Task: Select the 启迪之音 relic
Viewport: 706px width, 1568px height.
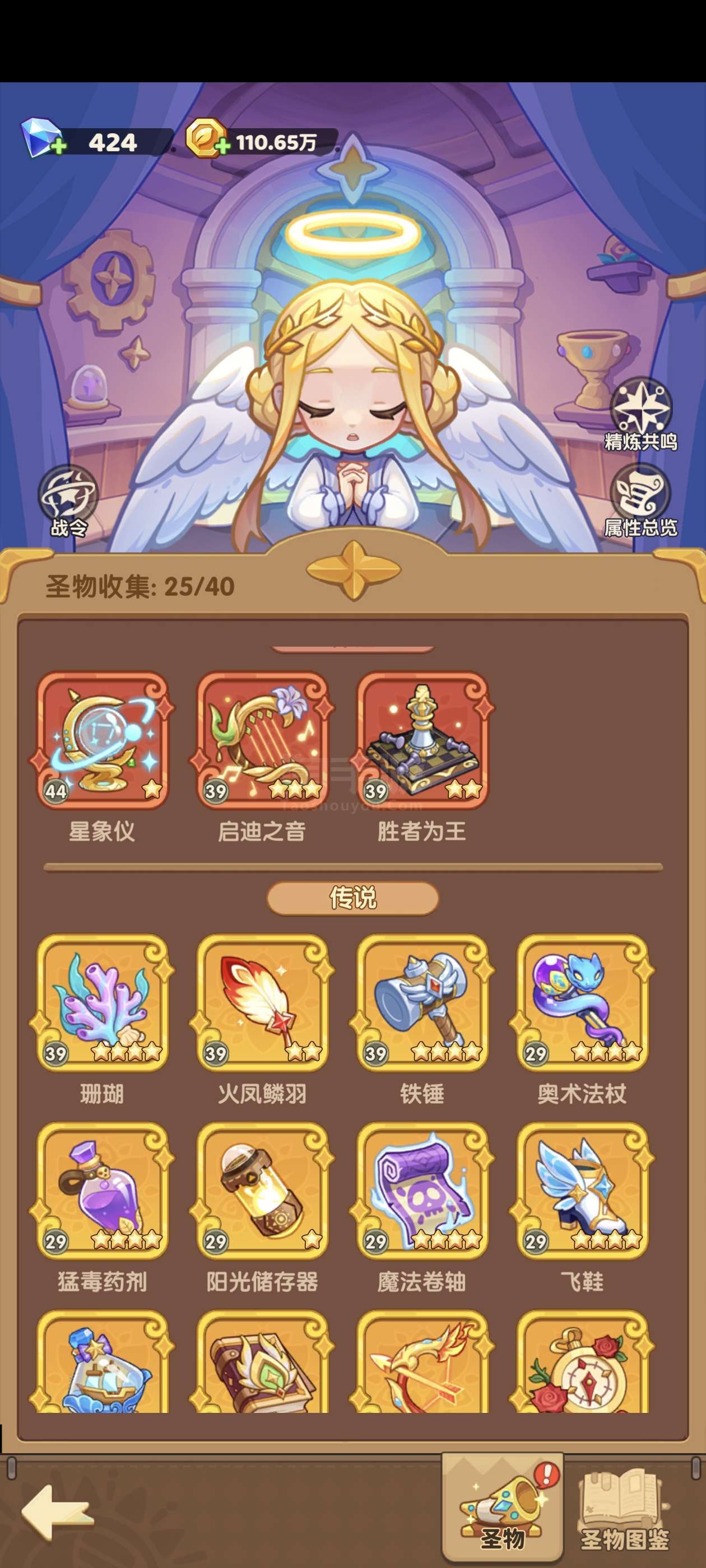Action: 262,740
